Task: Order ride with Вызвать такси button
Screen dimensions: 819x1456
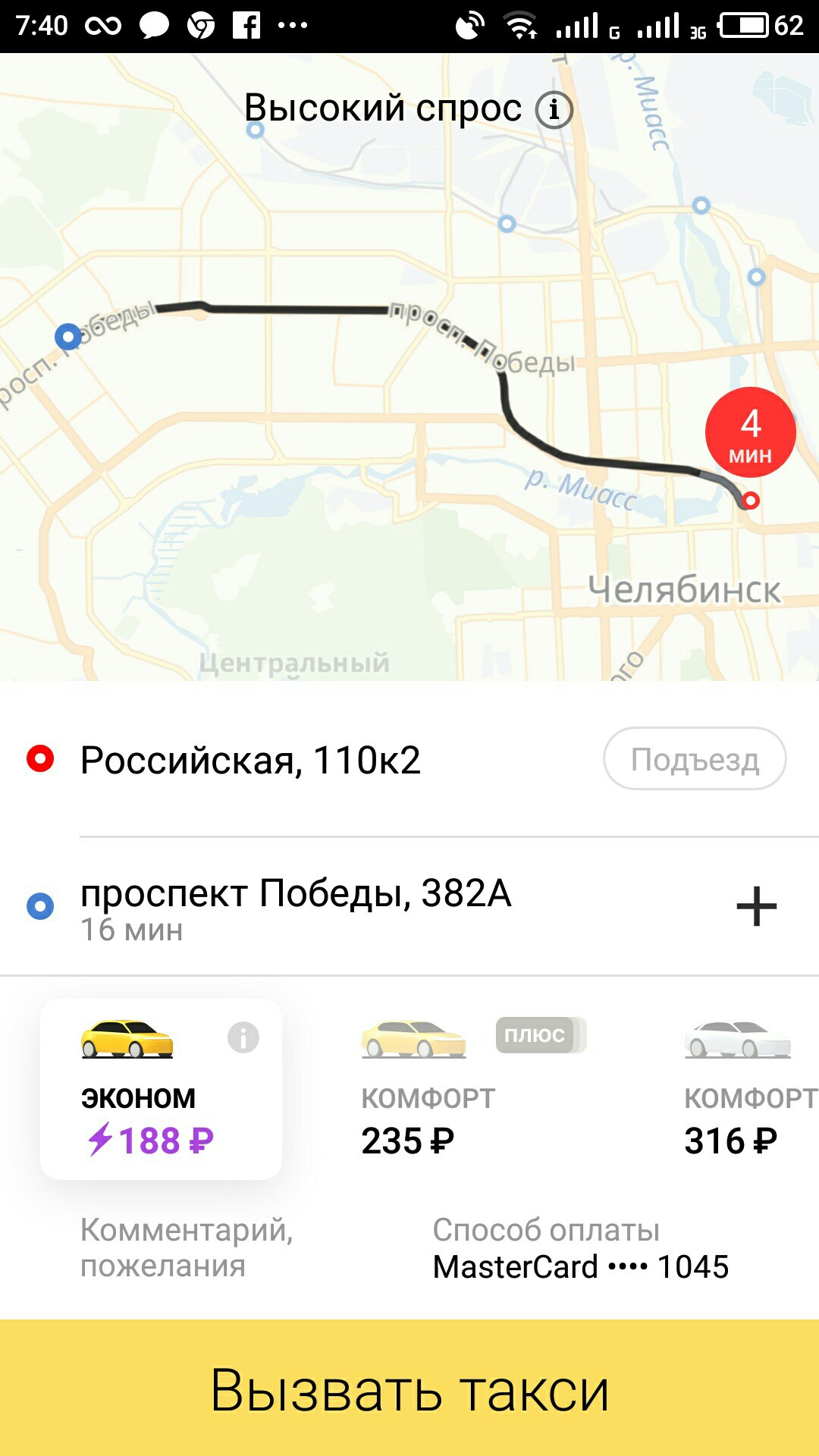Action: point(409,1389)
